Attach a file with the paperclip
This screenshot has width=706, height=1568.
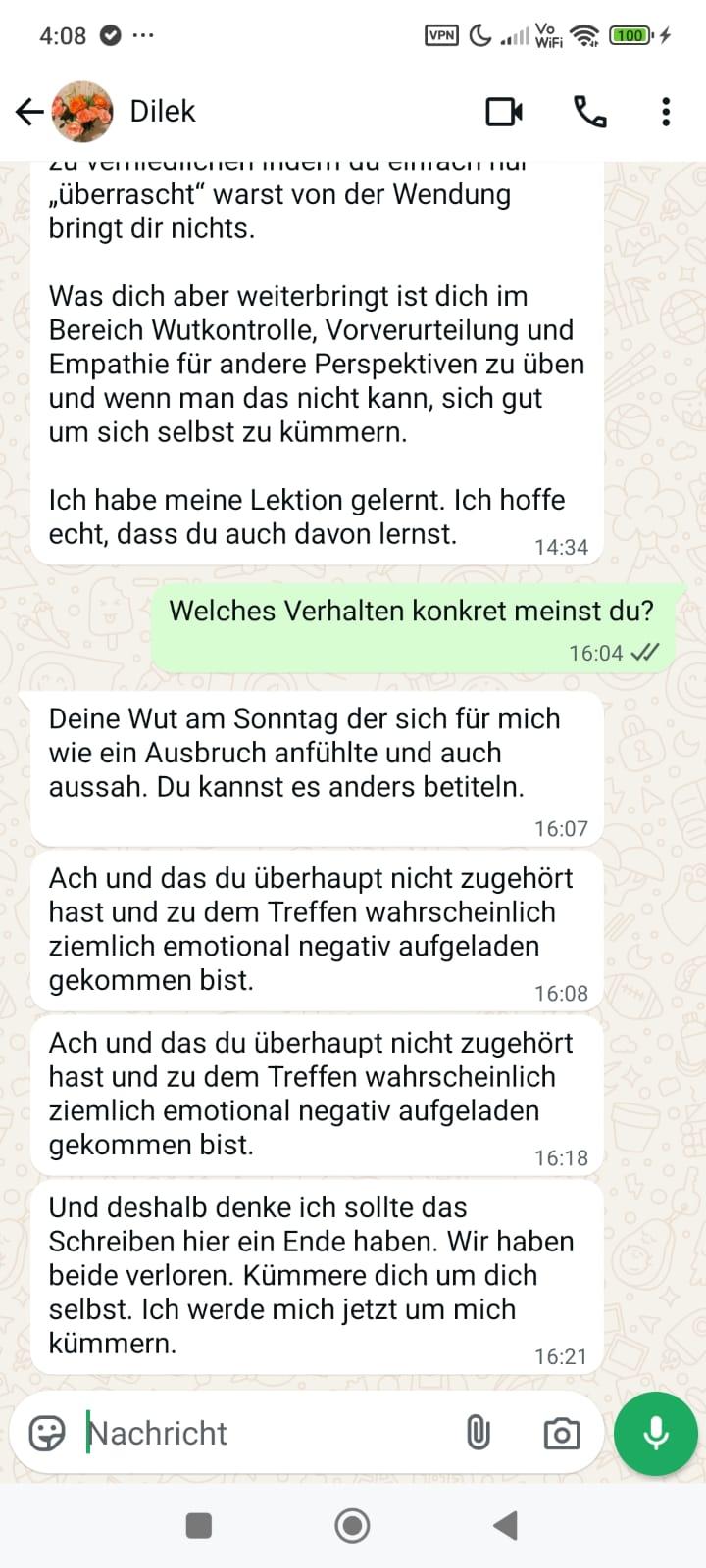[478, 1433]
